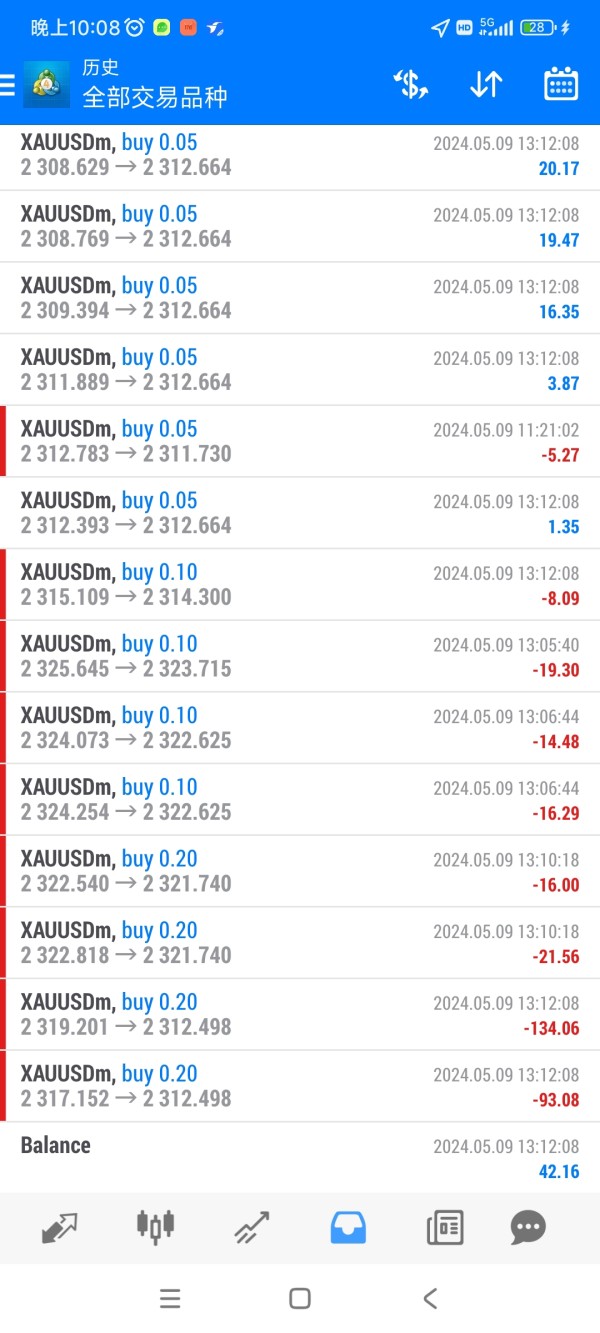
Task: Open the Balance entry of 42.16
Action: click(x=300, y=1158)
